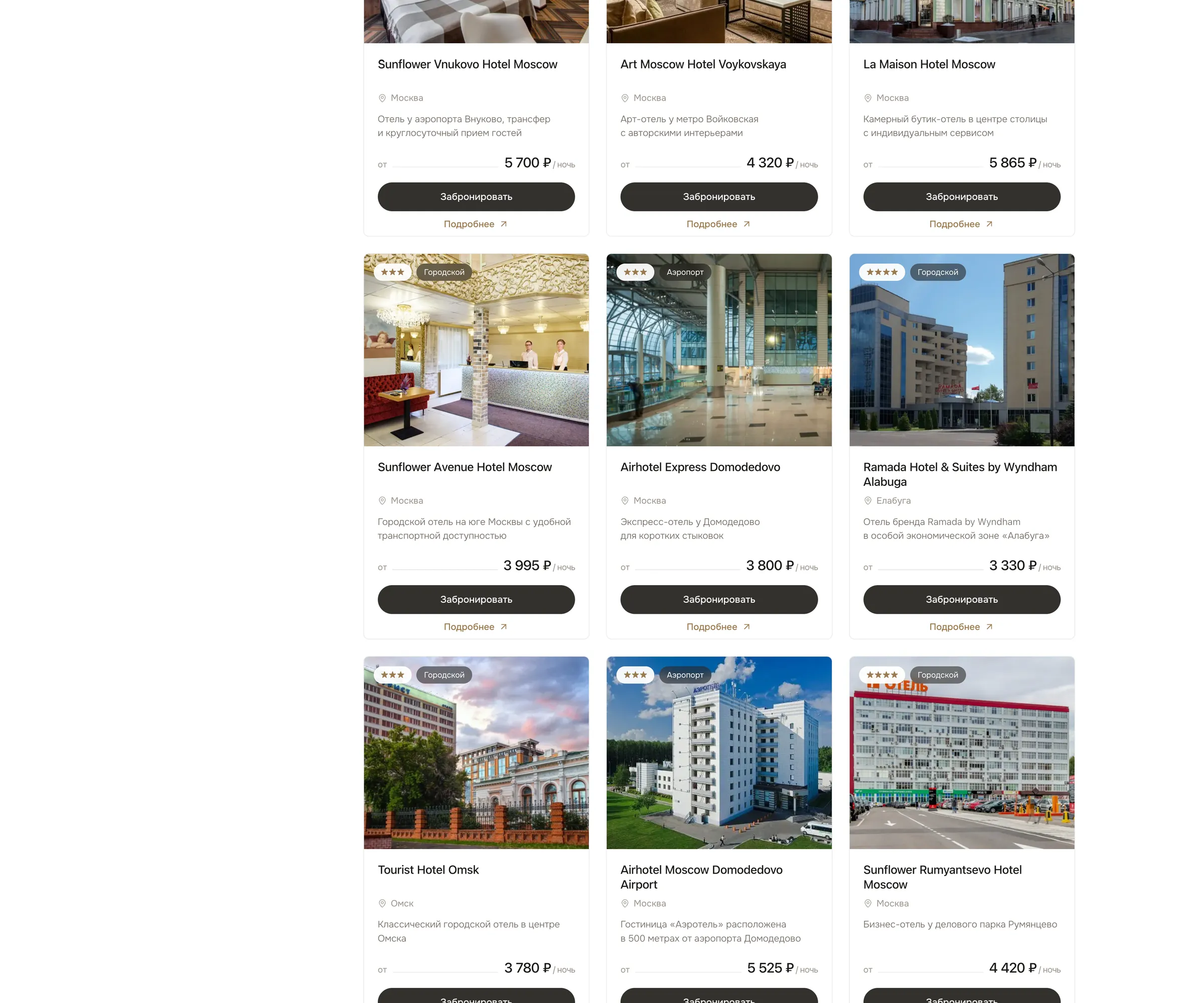Open details link for Art Moscow Voykovskaya
The height and width of the screenshot is (1003, 1204).
click(x=718, y=224)
